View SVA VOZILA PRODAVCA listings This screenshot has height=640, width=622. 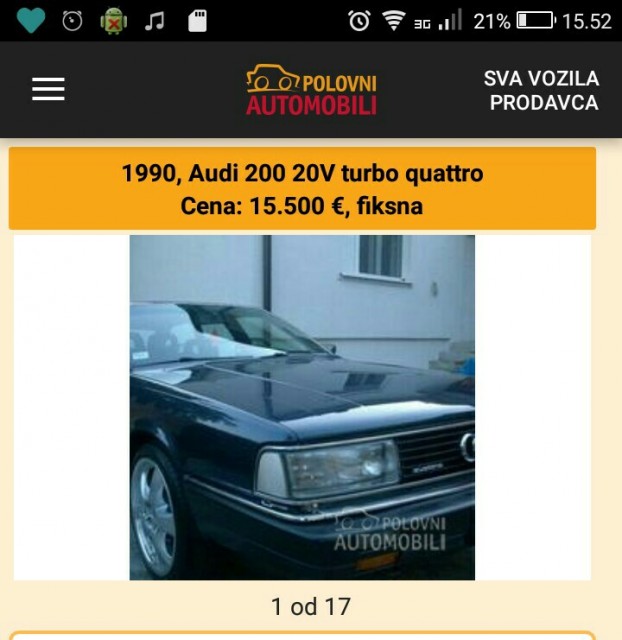[x=542, y=90]
